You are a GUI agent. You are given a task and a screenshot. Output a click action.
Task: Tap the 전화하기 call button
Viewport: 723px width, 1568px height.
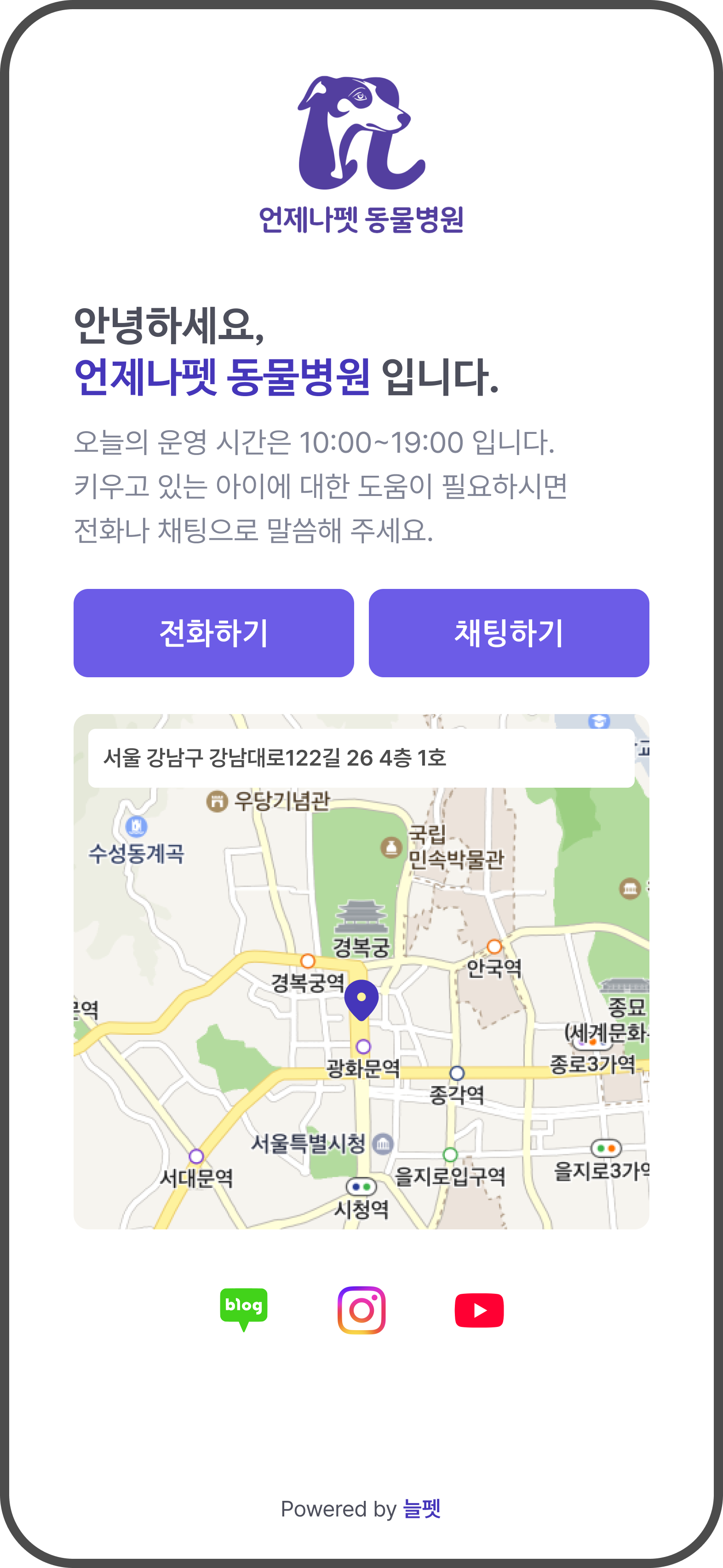tap(213, 633)
